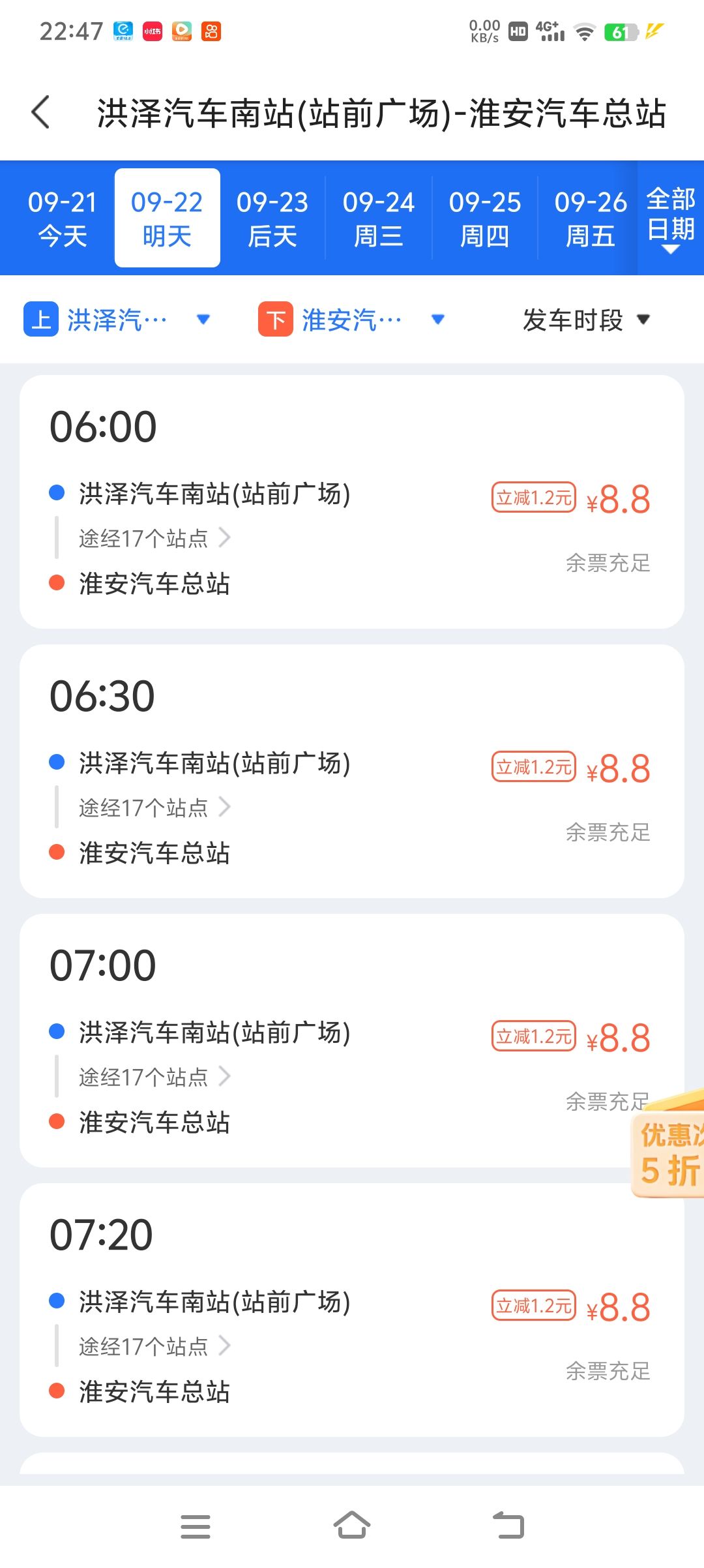Open the 07:20 departure trip
The height and width of the screenshot is (1568, 704).
(352, 1310)
